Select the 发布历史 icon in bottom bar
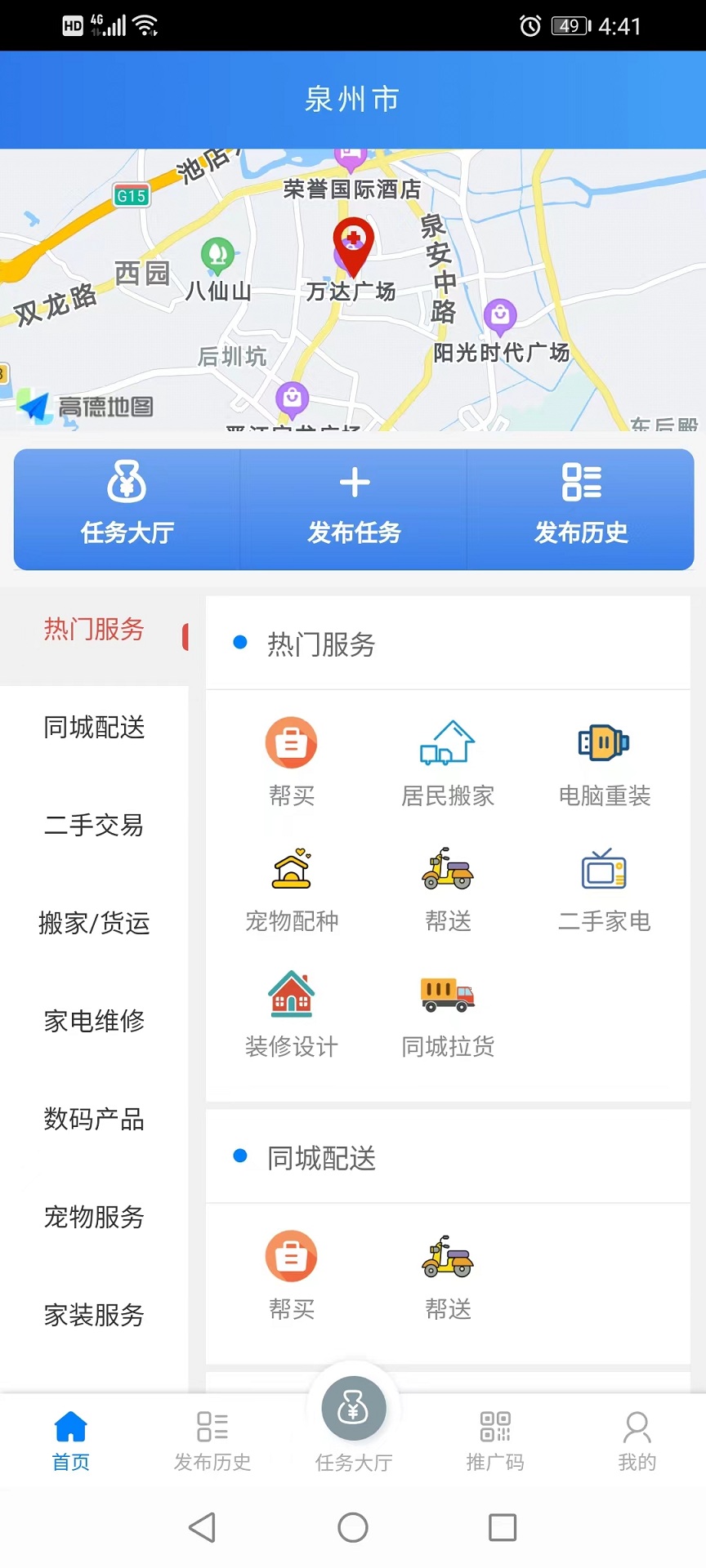 click(212, 1428)
